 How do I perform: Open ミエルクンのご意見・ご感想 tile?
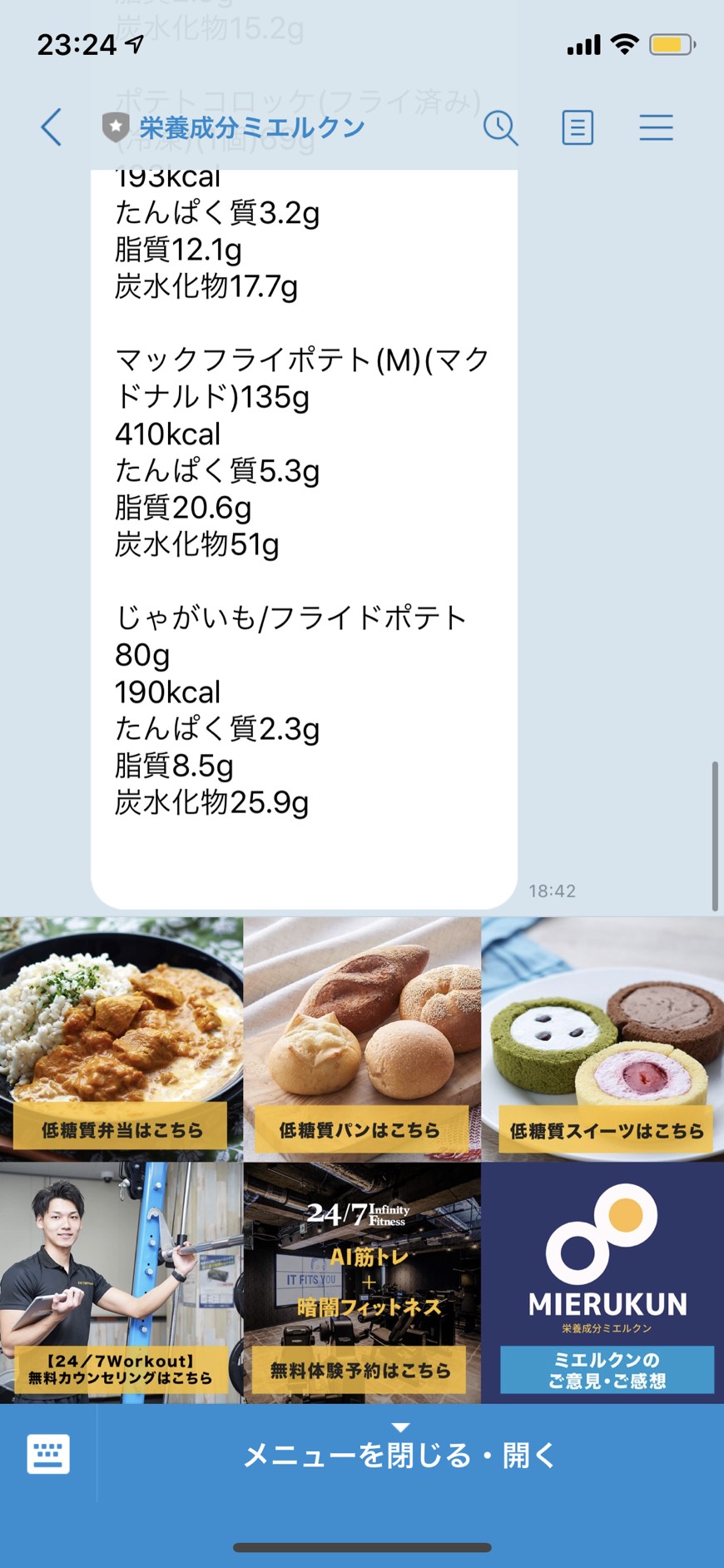point(603,1283)
